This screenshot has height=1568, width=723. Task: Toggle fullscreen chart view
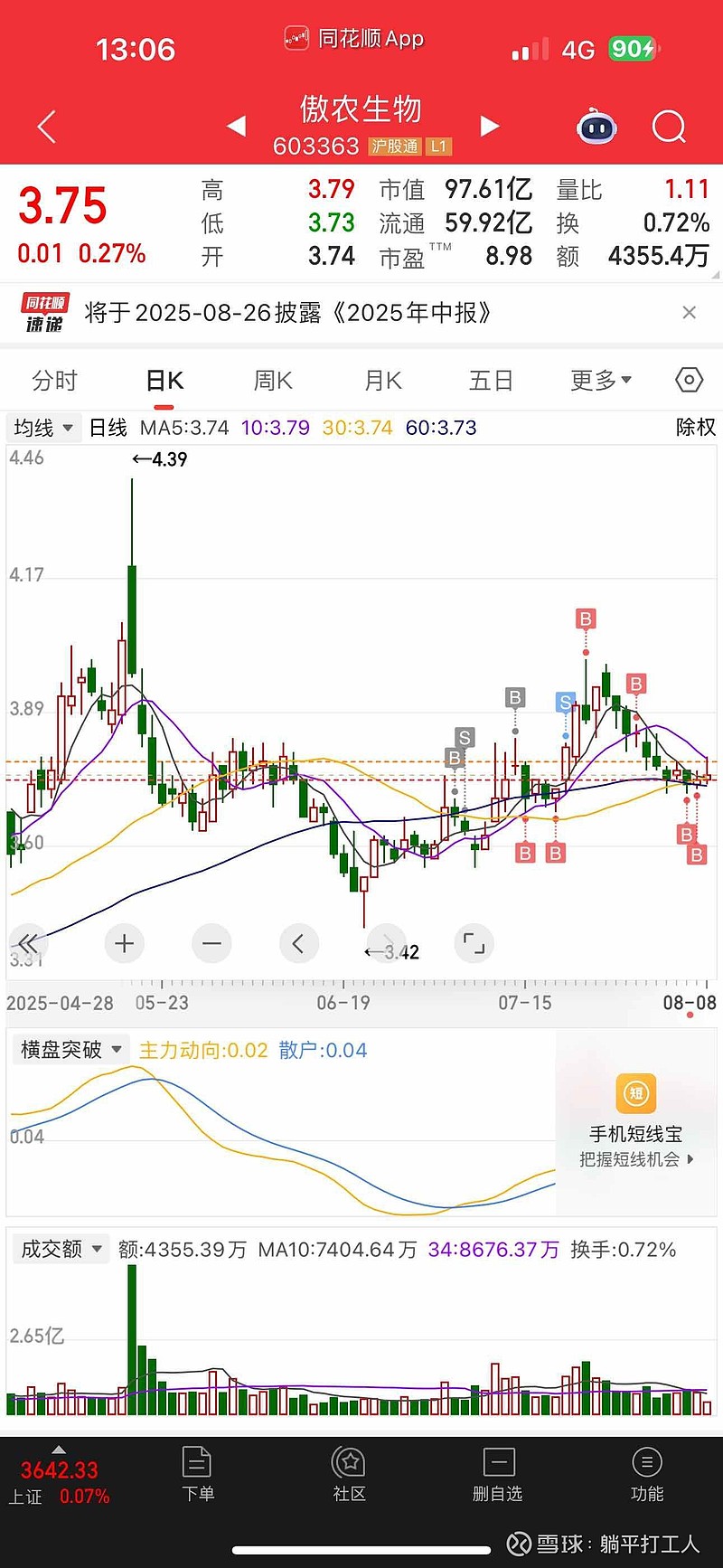pos(474,944)
